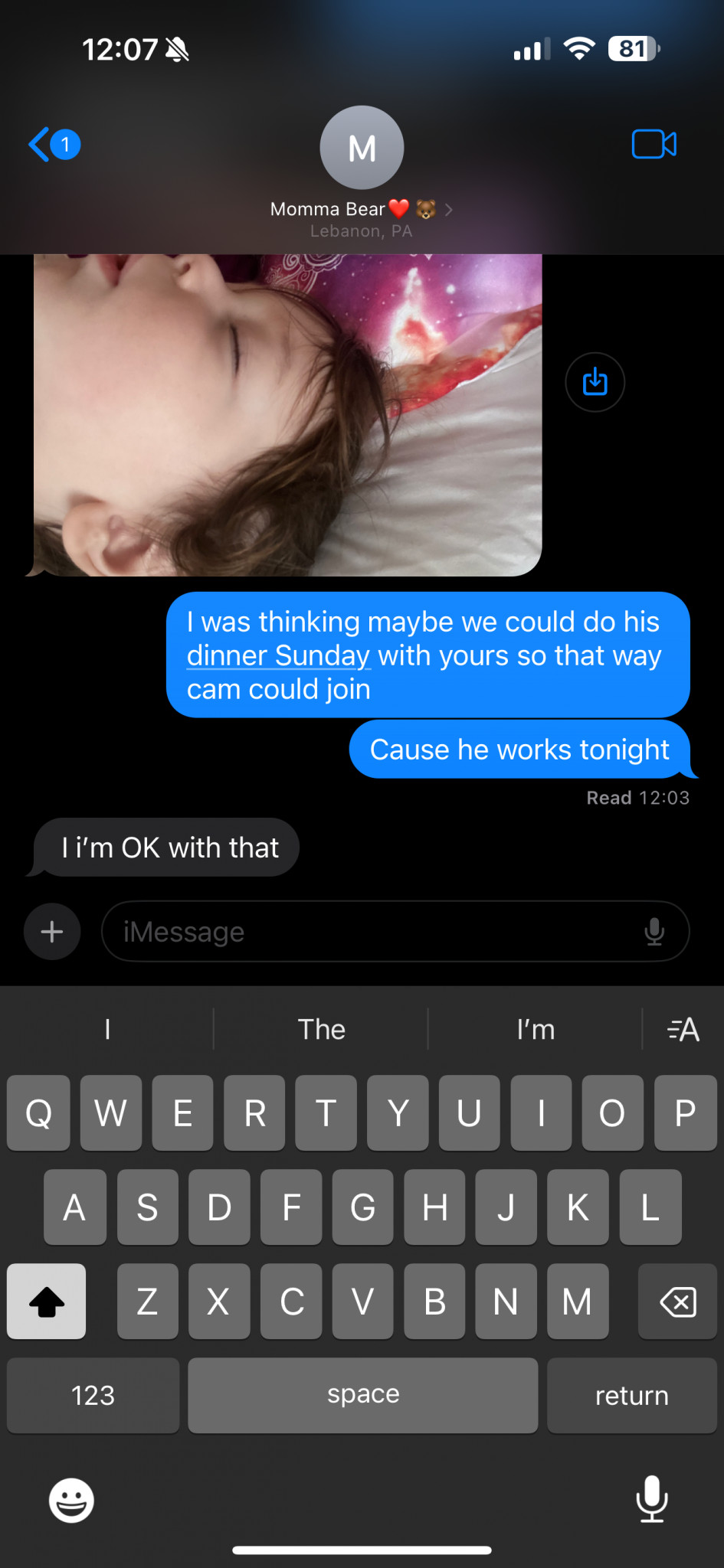724x1568 pixels.
Task: Open the emoji keyboard
Action: pyautogui.click(x=71, y=1500)
